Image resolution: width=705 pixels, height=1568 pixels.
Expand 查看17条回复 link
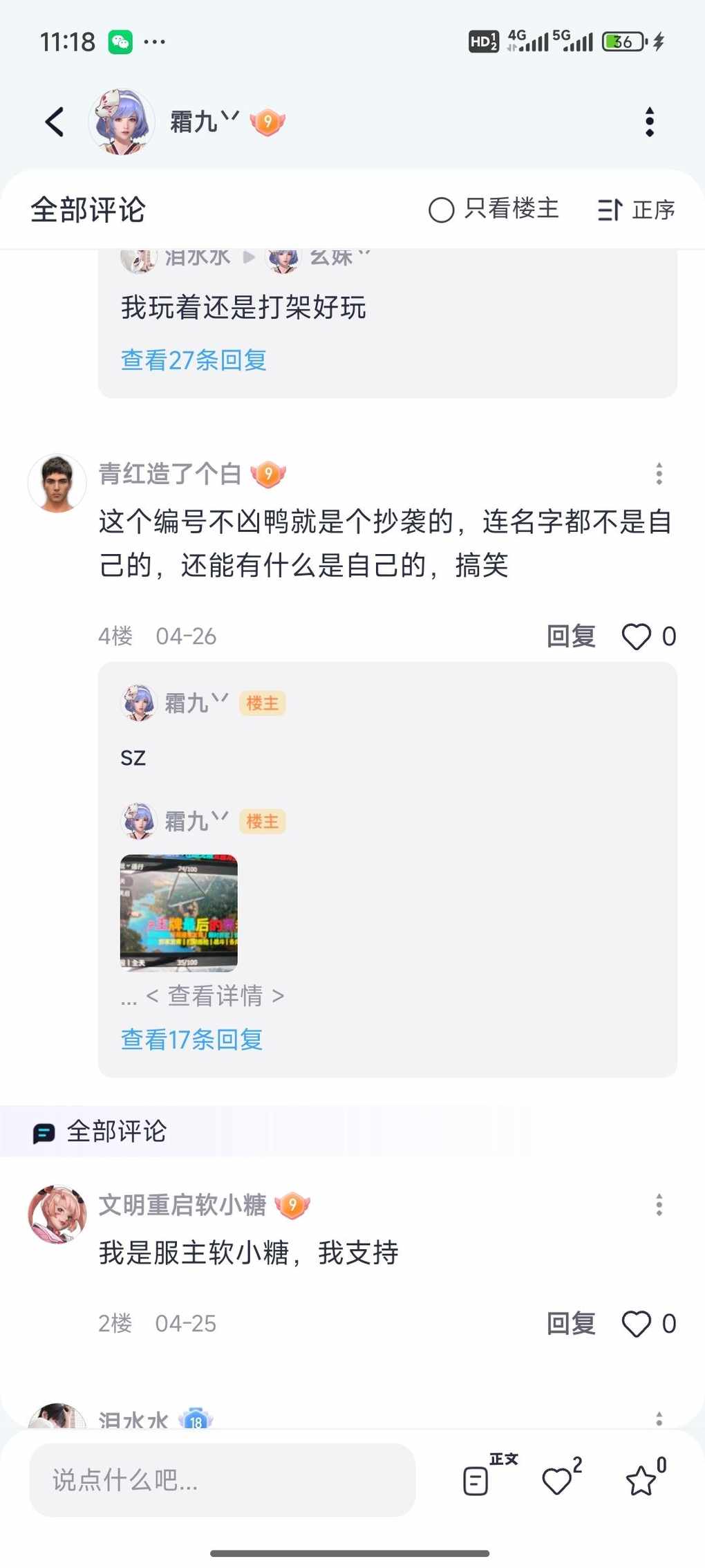[191, 1040]
